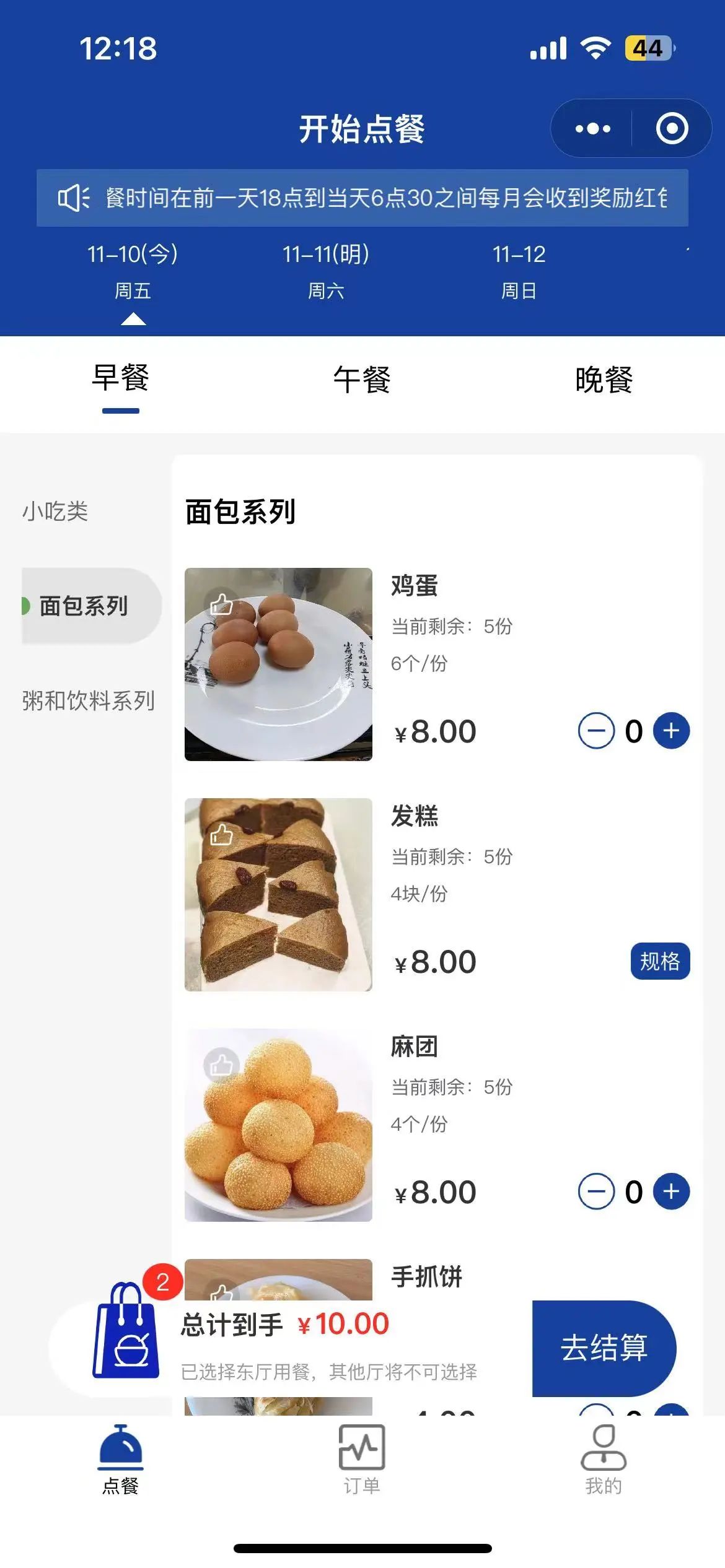This screenshot has width=725, height=1568.
Task: Open the 小吃类 category
Action: pyautogui.click(x=56, y=512)
